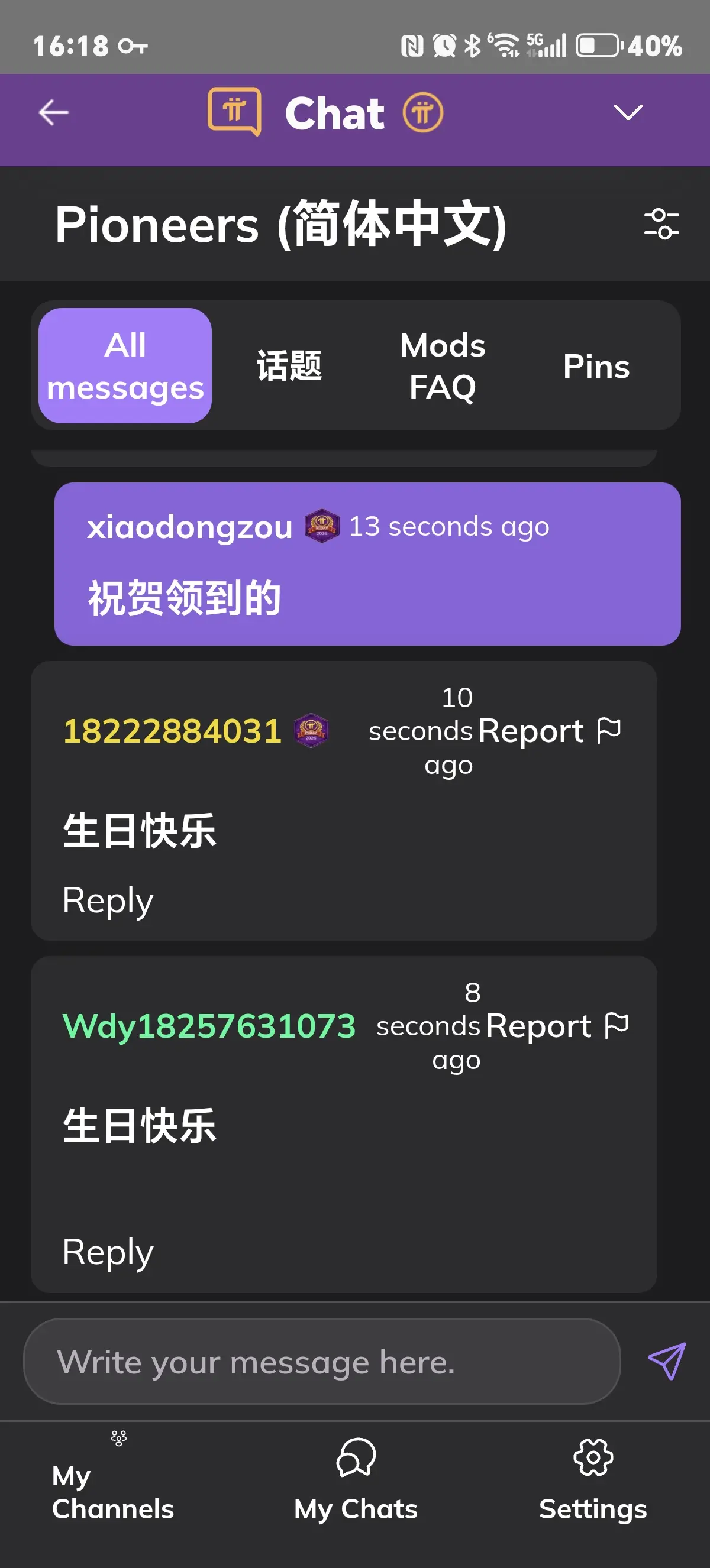Expand the chevron at the top right
Viewport: 710px width, 1568px height.
click(628, 112)
